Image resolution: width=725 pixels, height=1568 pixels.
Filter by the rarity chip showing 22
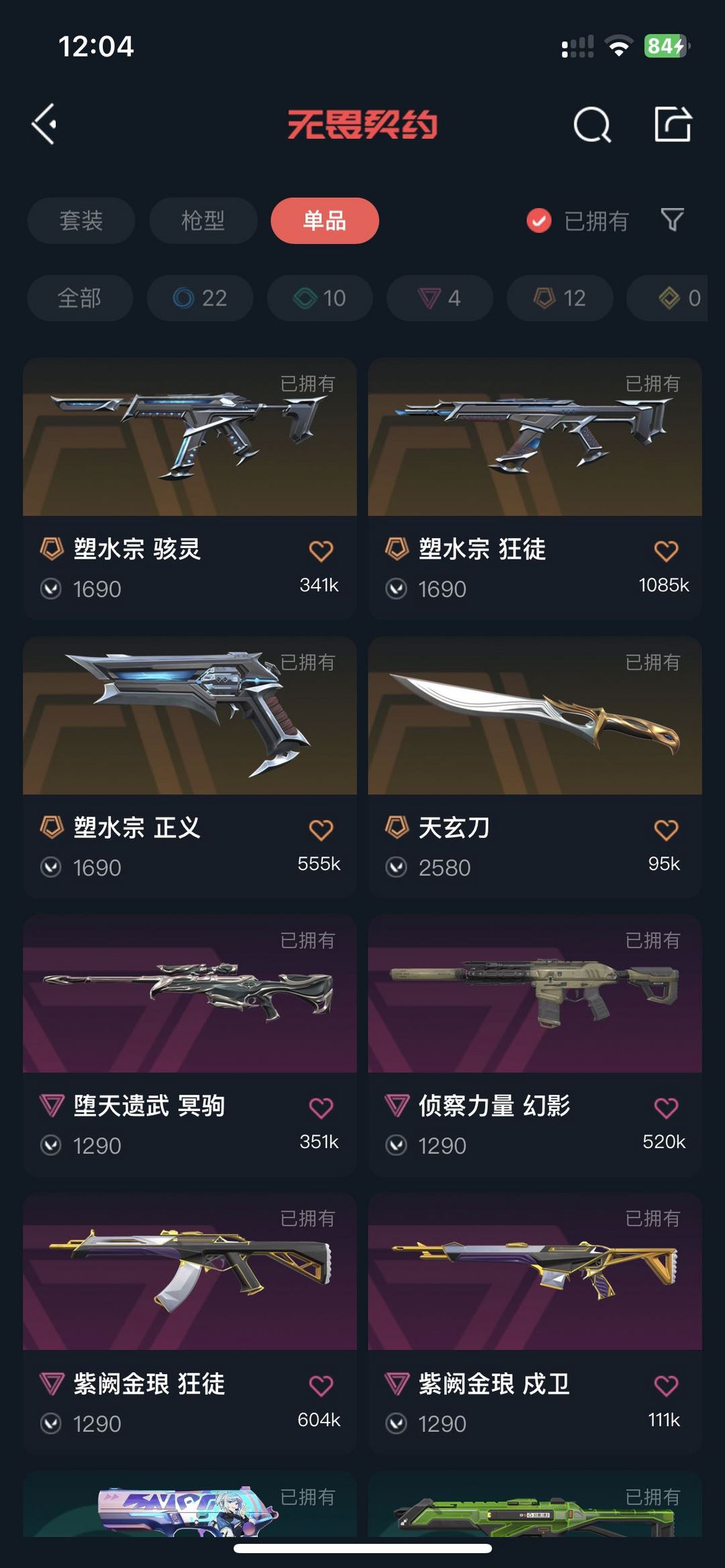click(x=200, y=298)
